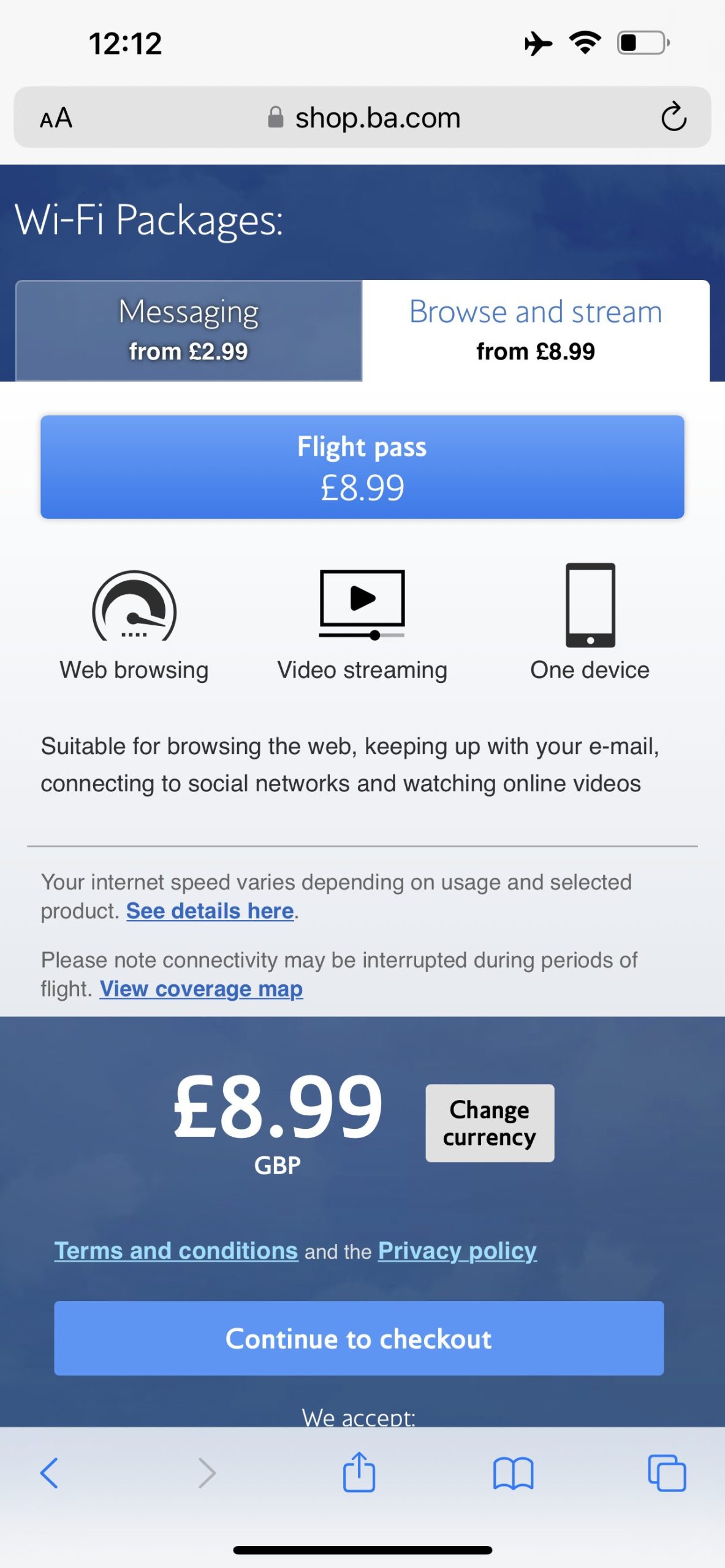Continue to checkout
725x1568 pixels.
(x=359, y=1338)
